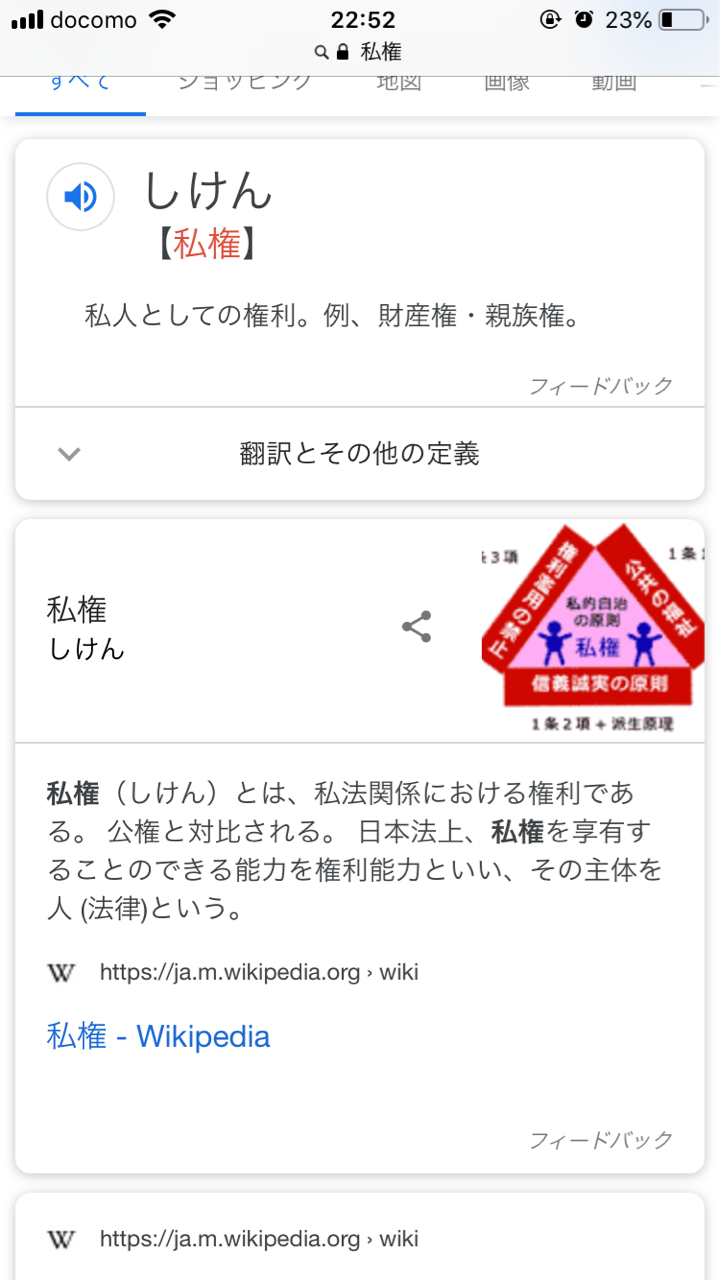Send フィードバック on the Wikipedia panel
Screen dimensions: 720x1280
click(600, 1140)
